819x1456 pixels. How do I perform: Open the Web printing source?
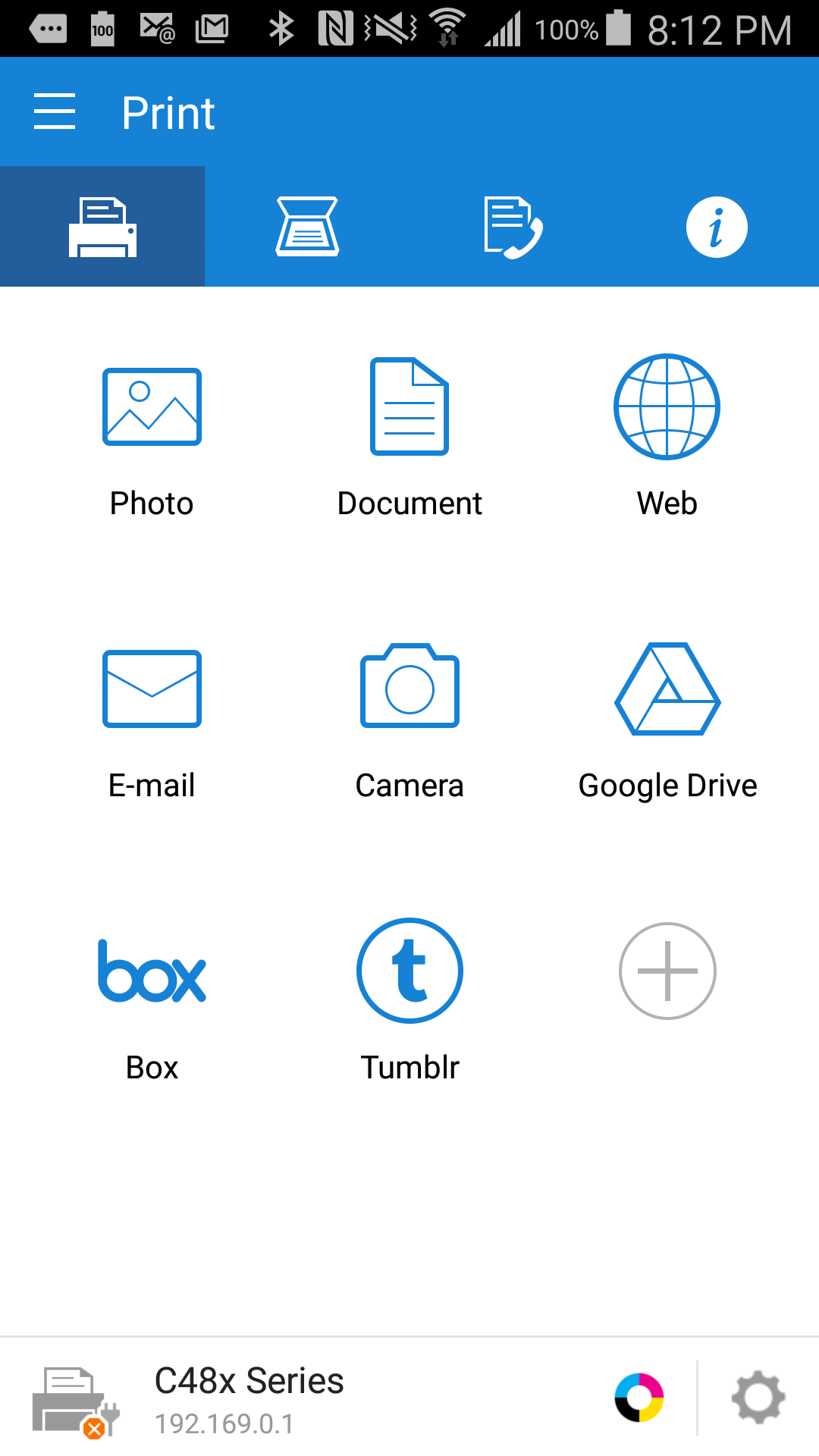pyautogui.click(x=666, y=432)
